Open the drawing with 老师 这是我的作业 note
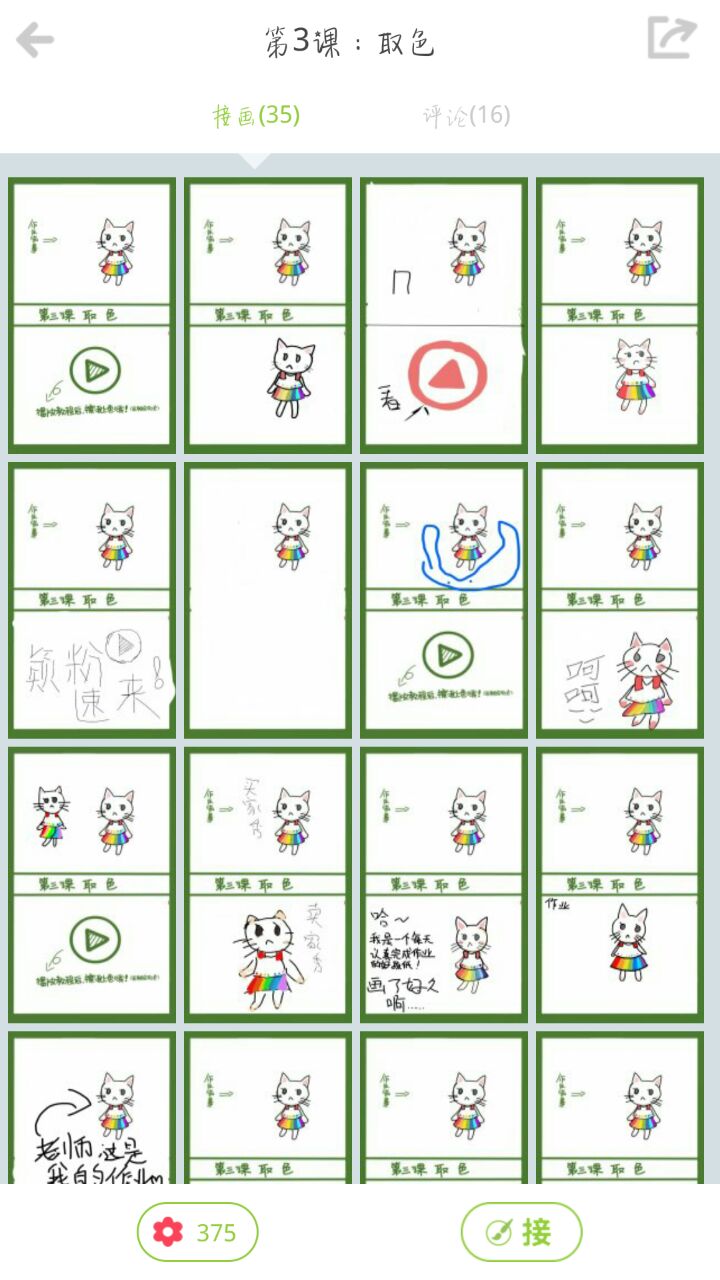This screenshot has width=720, height=1280. tap(92, 1110)
